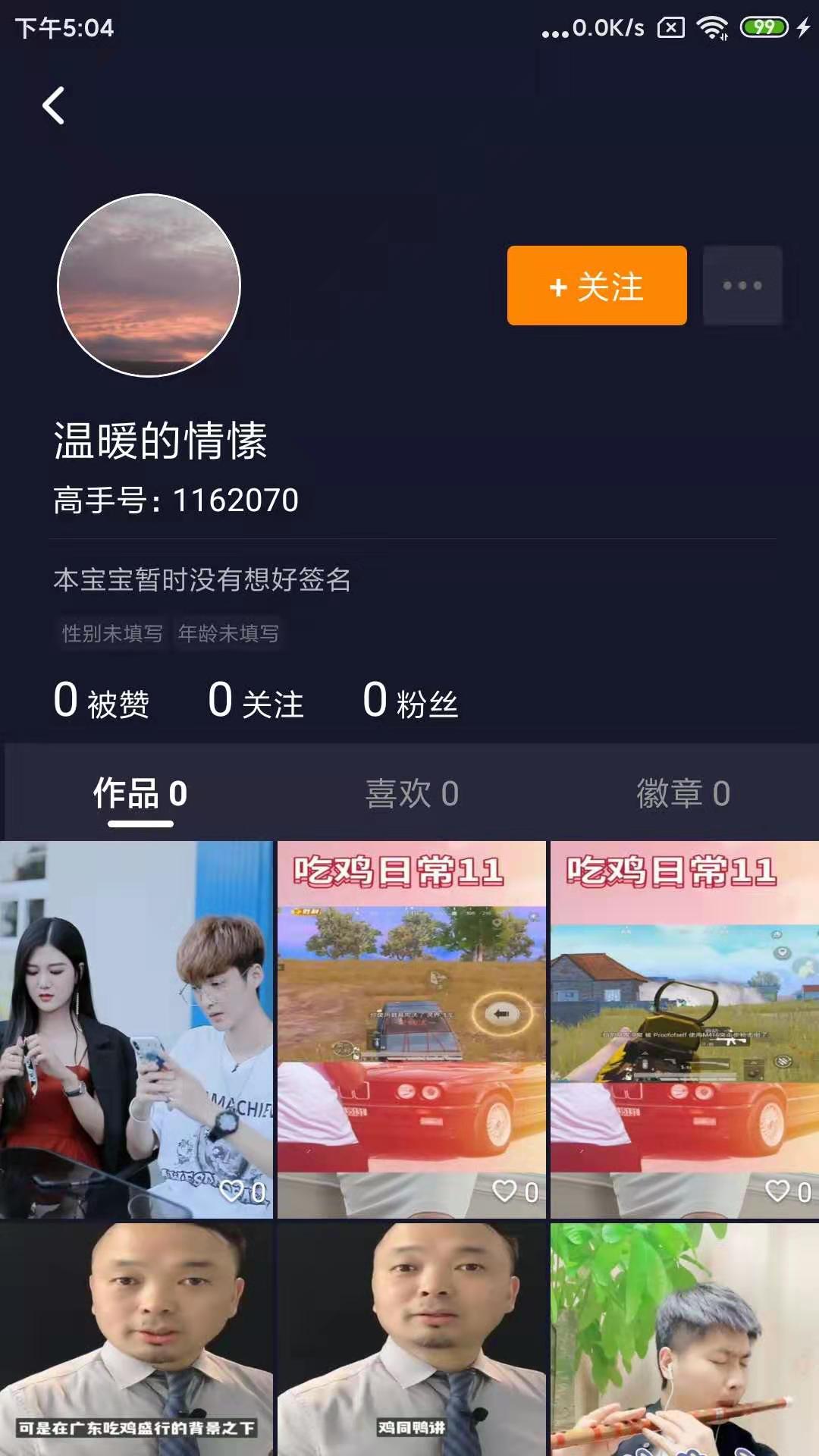Open the flute playing video

click(684, 1338)
